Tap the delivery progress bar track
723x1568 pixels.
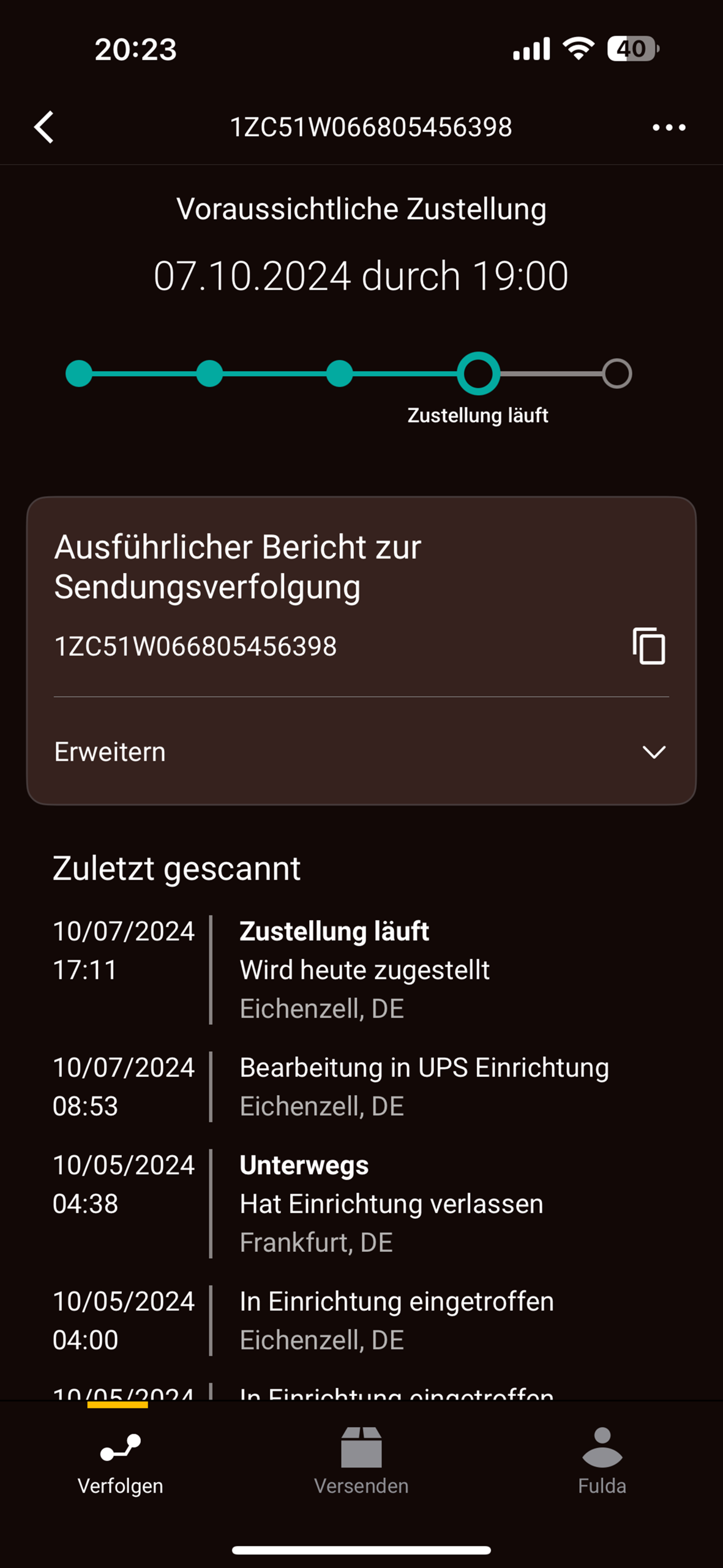275,372
